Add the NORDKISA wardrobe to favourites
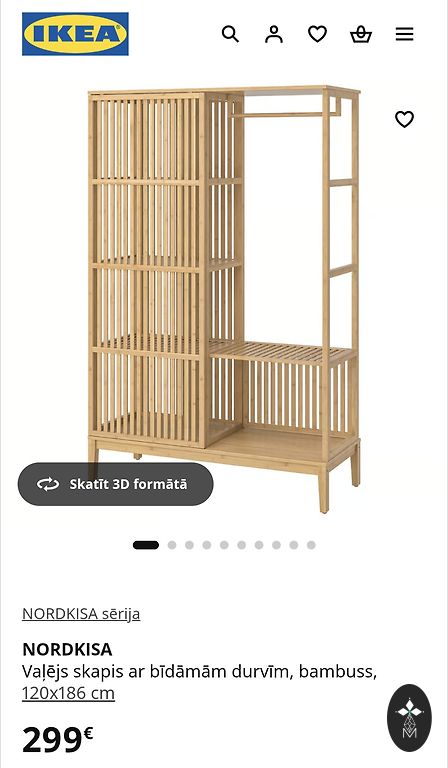Screen dimensions: 448x768 point(404,119)
